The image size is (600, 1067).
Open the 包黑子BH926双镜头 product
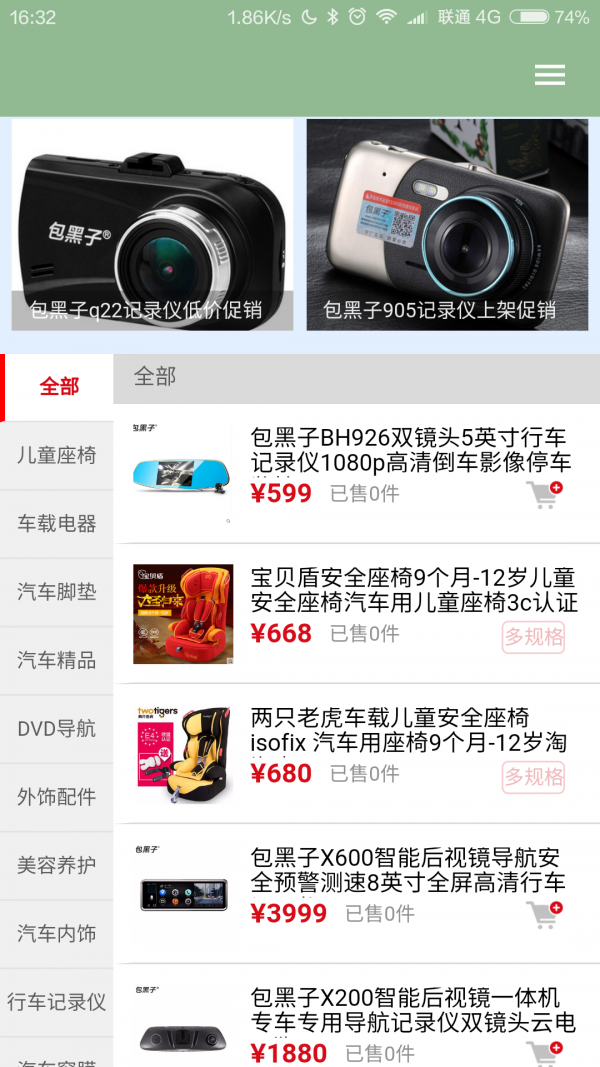(410, 450)
